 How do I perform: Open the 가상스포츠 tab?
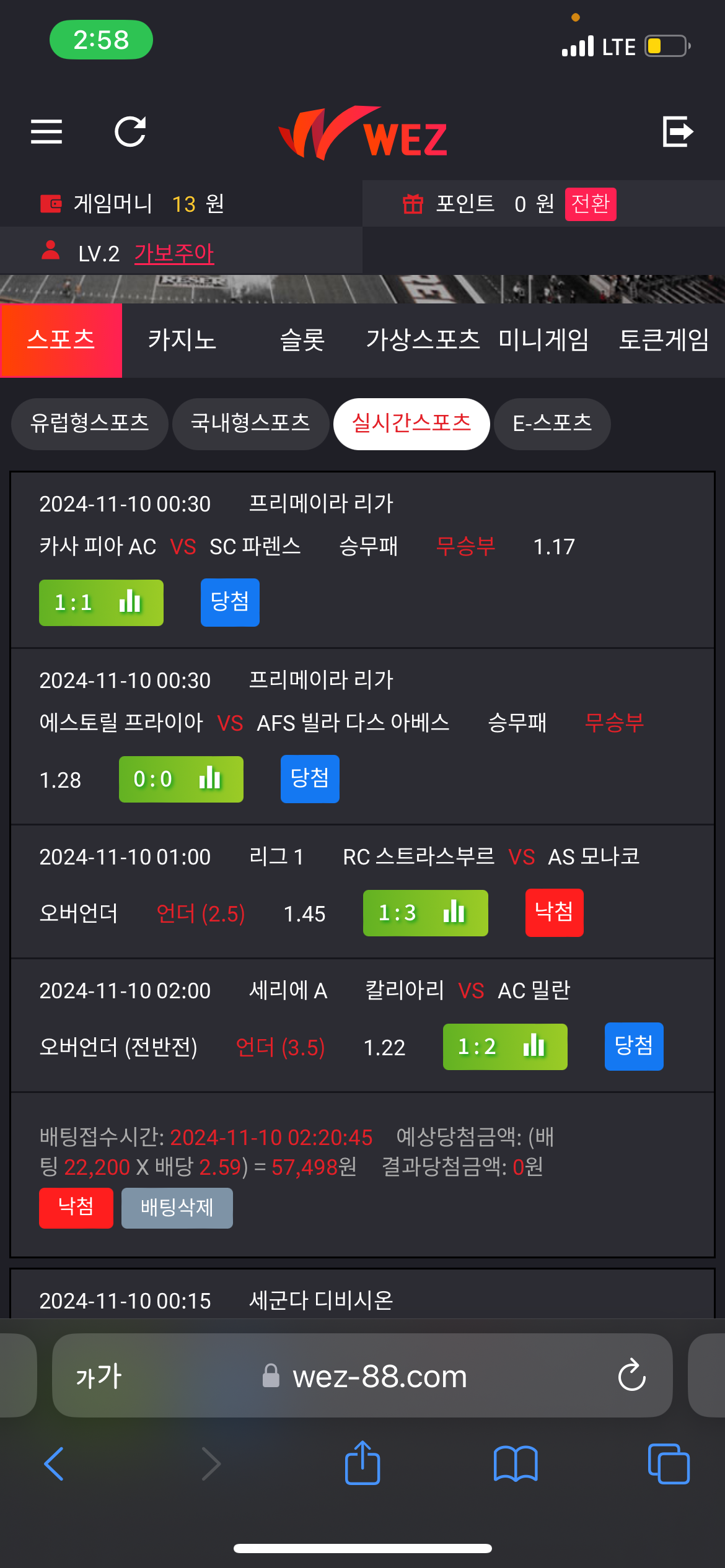click(423, 340)
